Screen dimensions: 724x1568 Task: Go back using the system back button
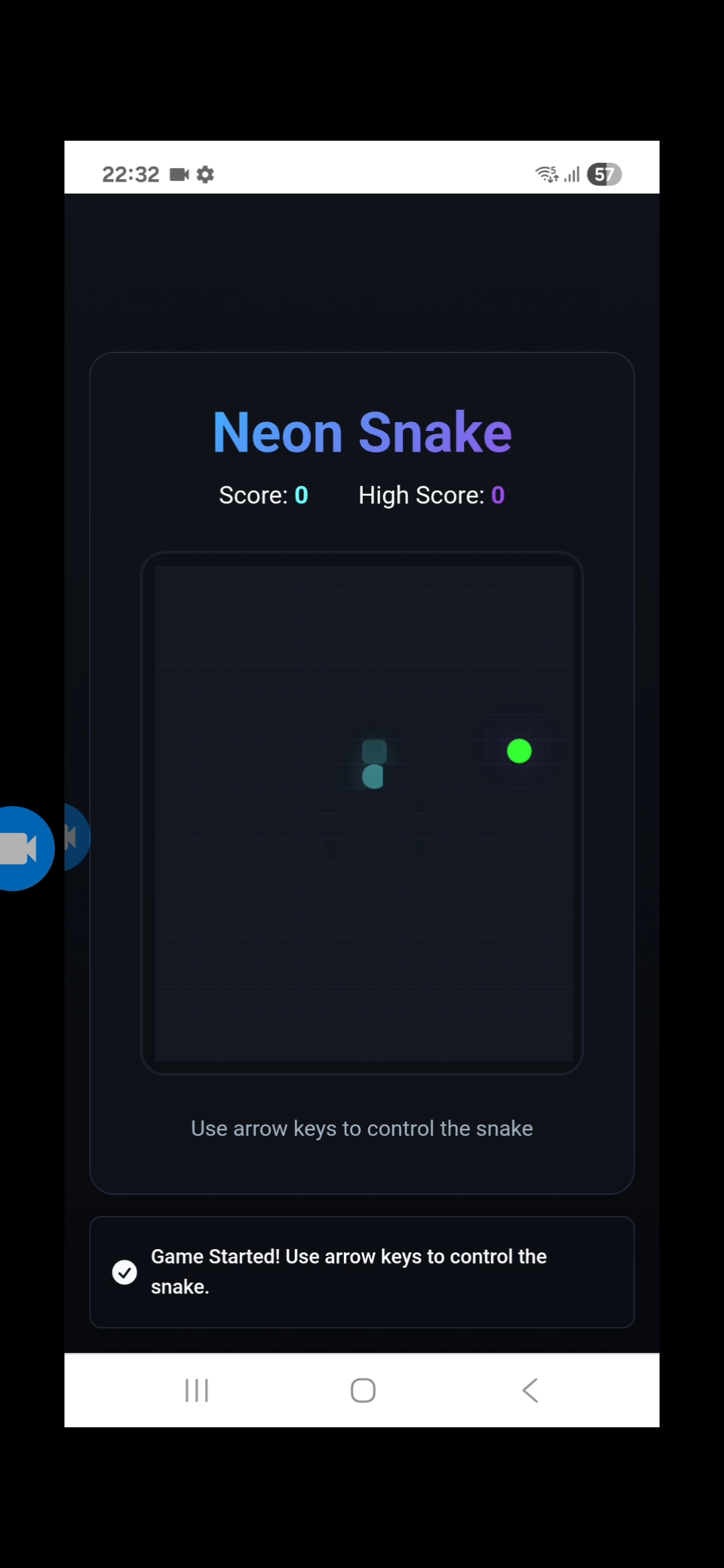pyautogui.click(x=530, y=1390)
